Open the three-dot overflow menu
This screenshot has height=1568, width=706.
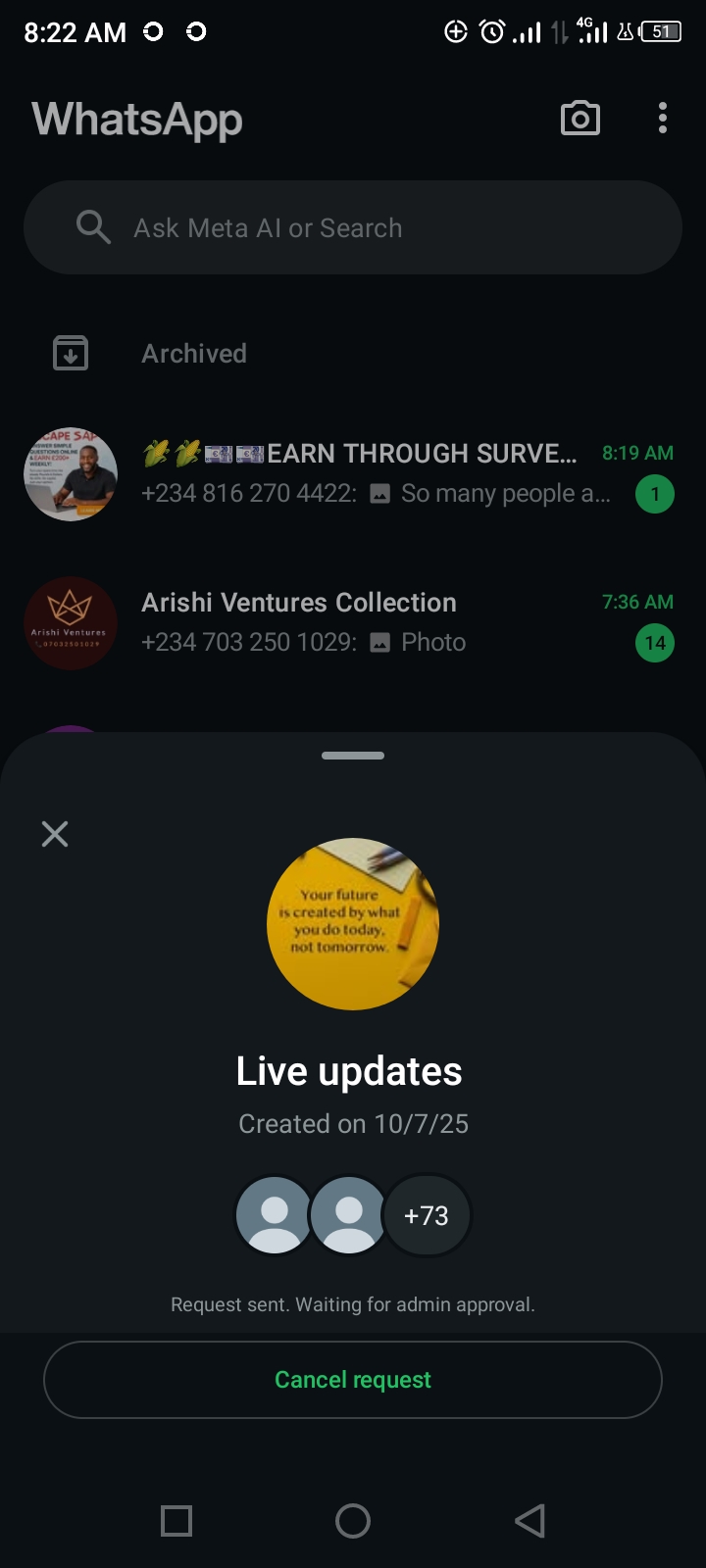(x=663, y=119)
